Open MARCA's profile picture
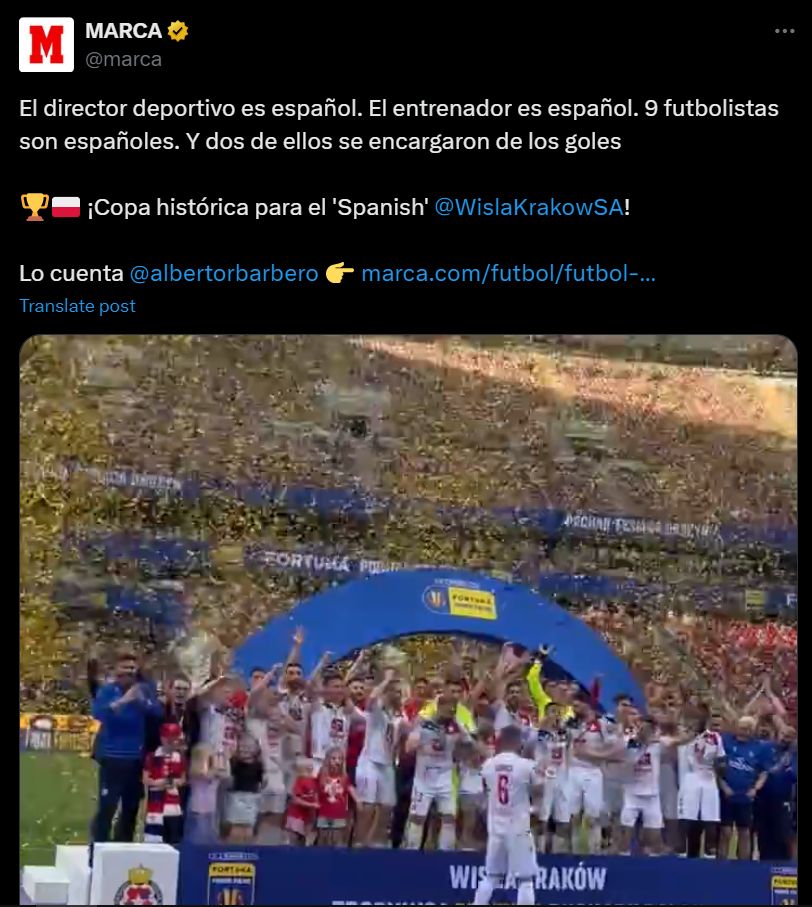 (46, 45)
